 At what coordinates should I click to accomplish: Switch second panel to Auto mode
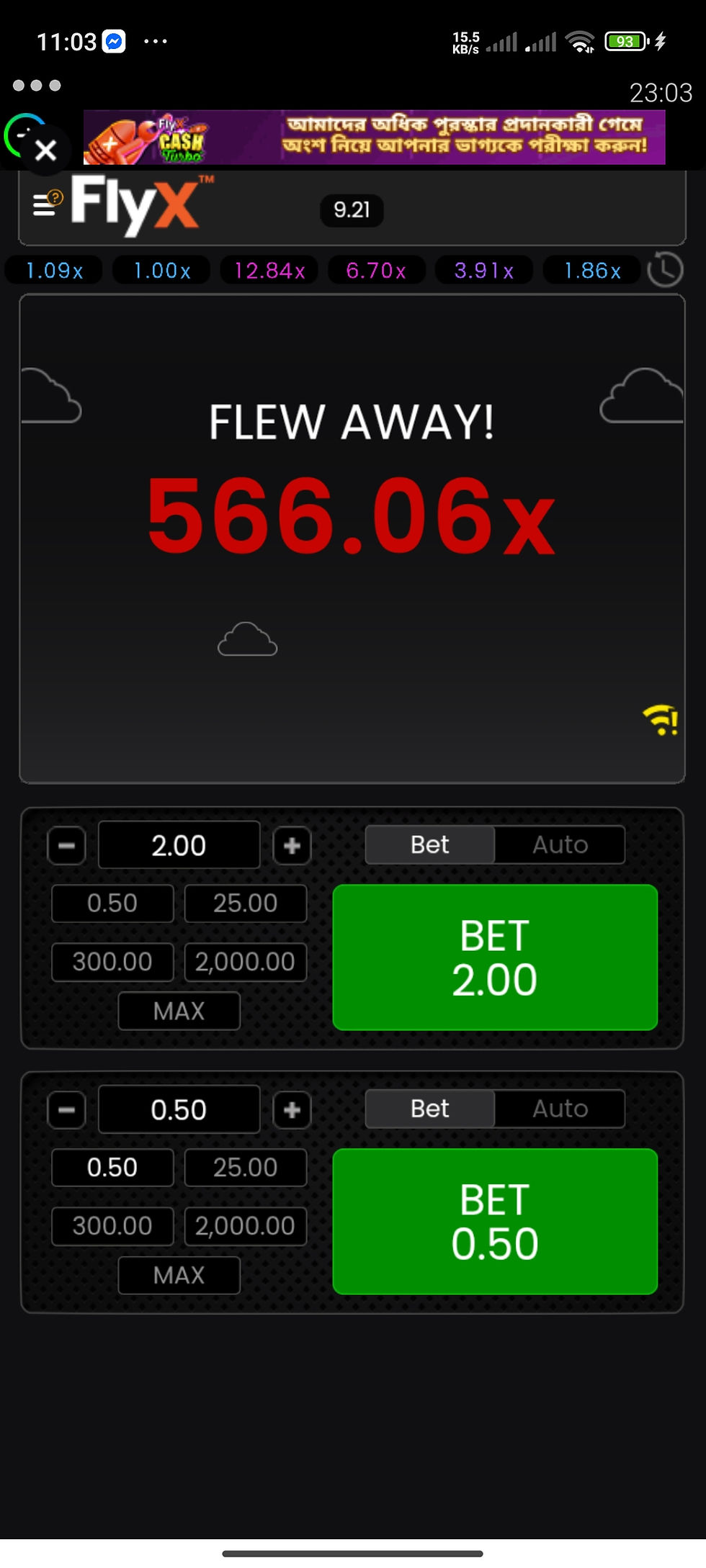coord(560,1109)
